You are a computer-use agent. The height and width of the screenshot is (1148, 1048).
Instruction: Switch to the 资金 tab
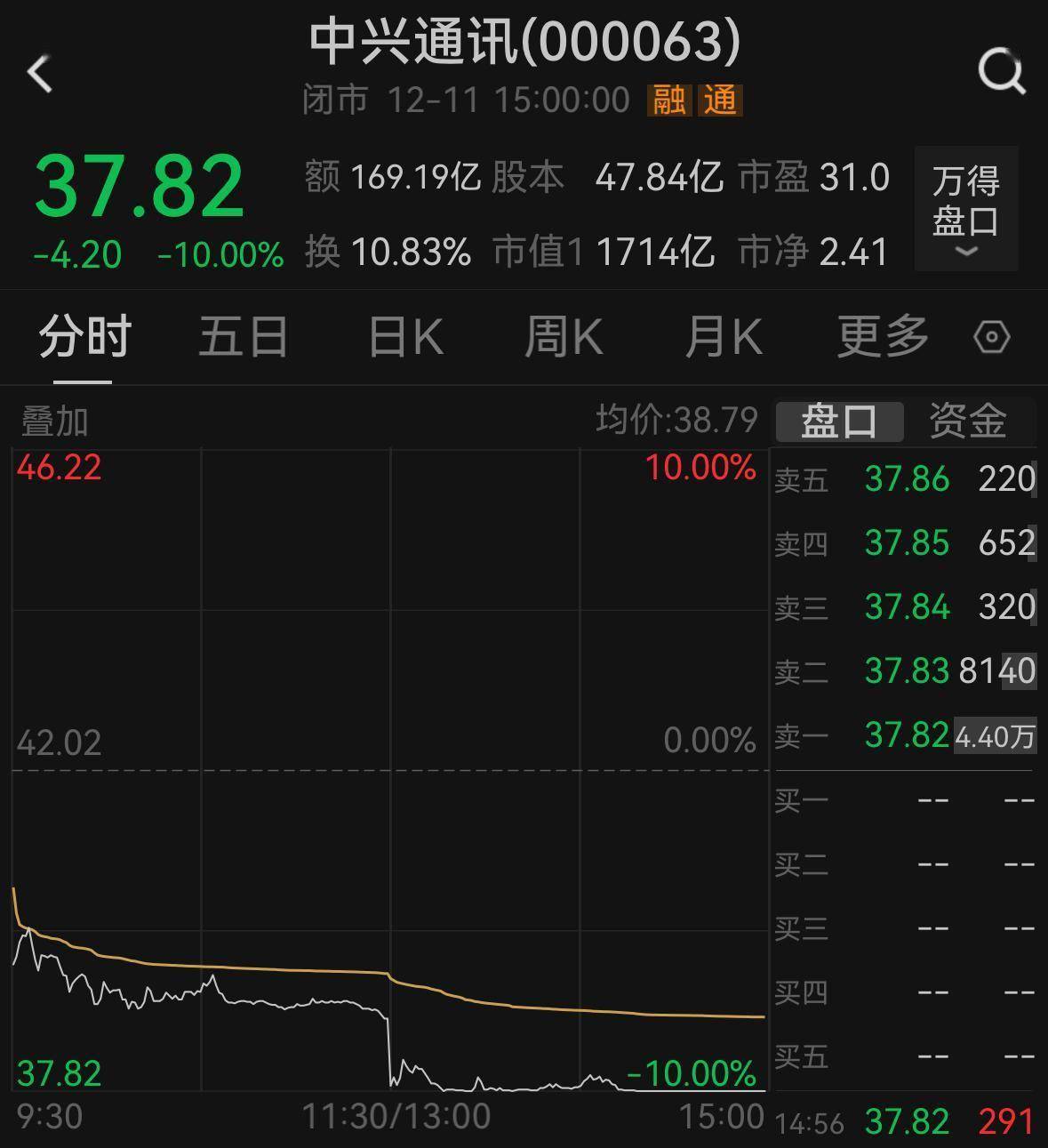968,421
